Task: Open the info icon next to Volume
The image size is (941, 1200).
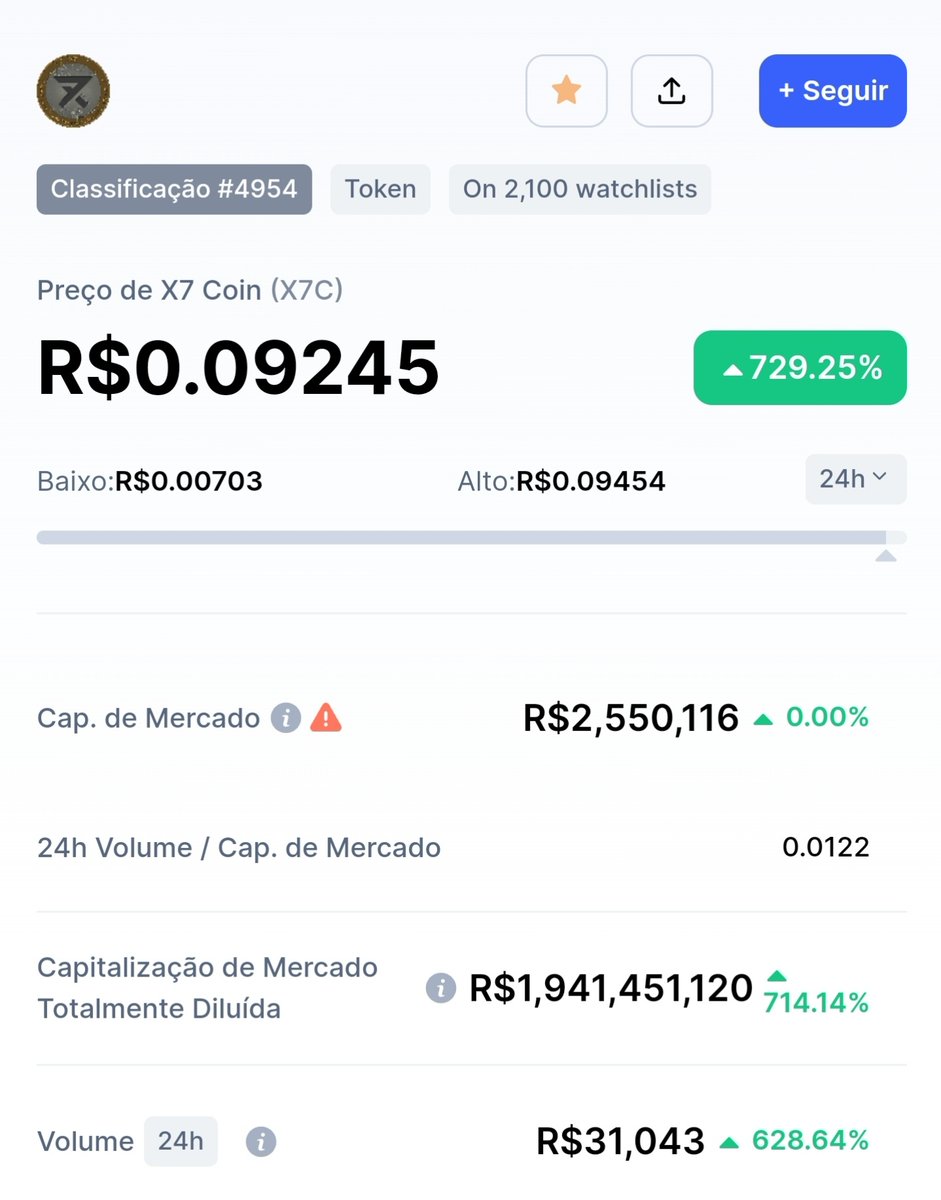Action: [x=261, y=1141]
